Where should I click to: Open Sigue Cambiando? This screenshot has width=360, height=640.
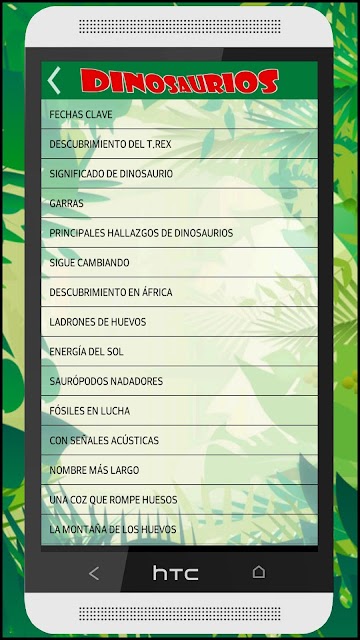coord(180,262)
